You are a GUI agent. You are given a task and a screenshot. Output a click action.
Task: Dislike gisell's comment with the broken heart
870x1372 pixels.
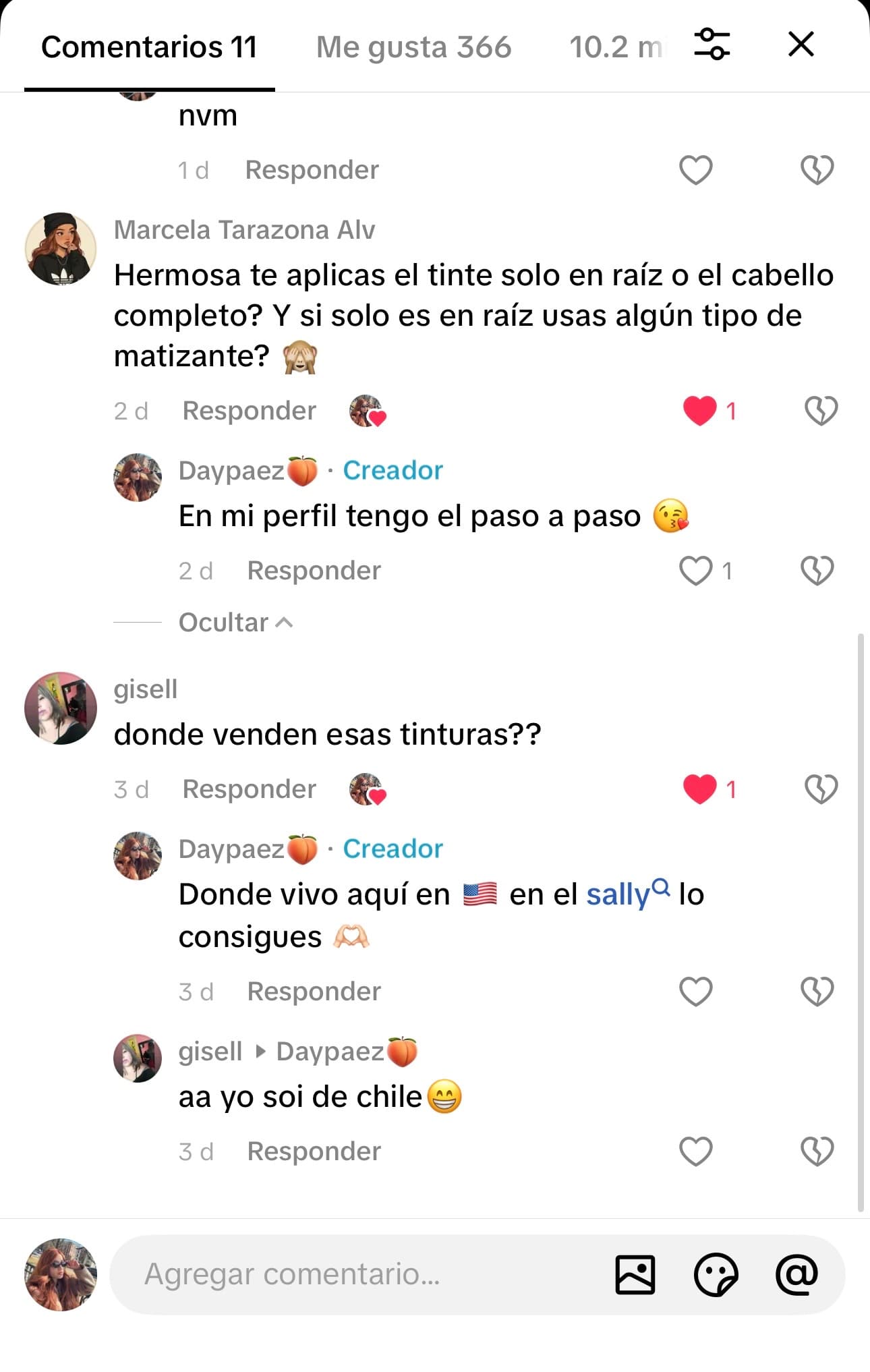click(821, 789)
